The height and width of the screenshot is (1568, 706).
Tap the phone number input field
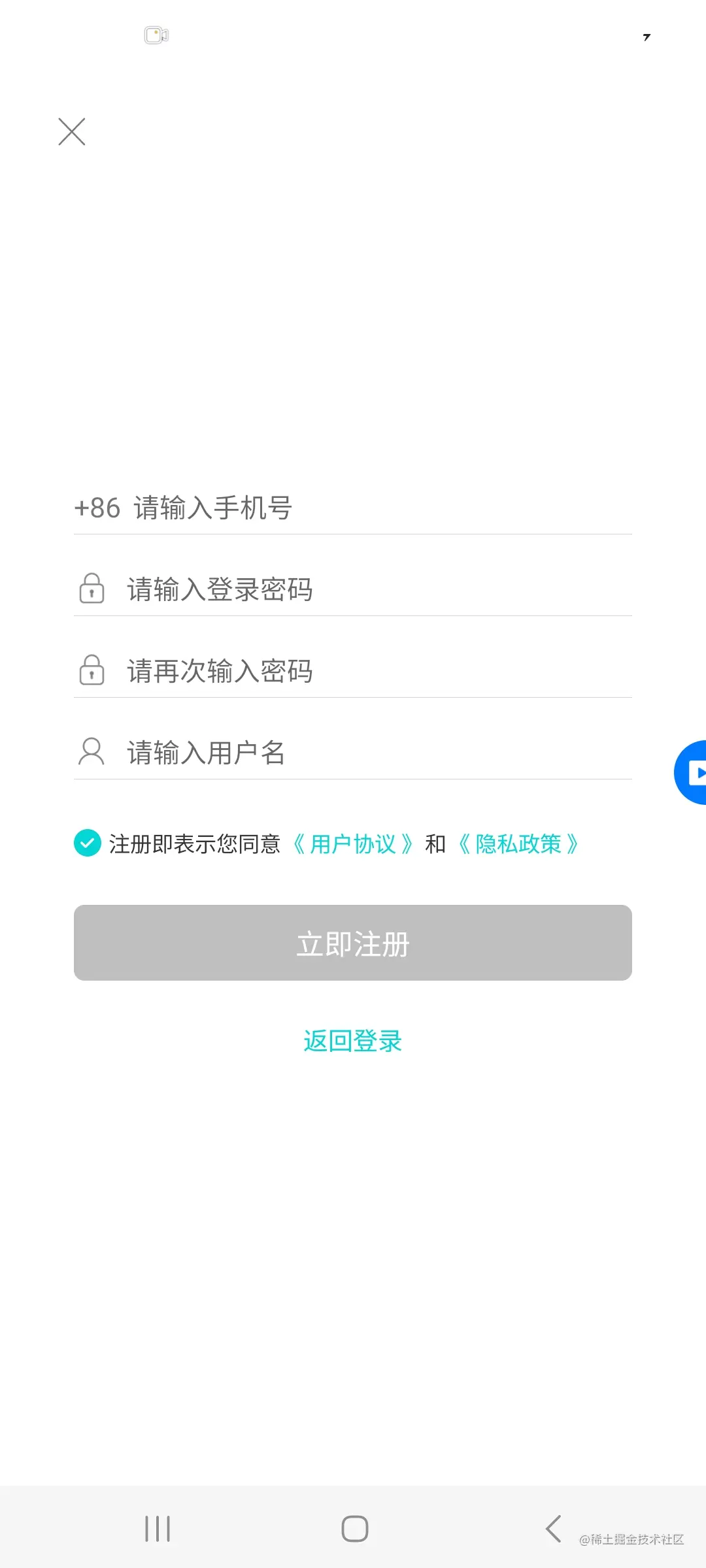[379, 508]
